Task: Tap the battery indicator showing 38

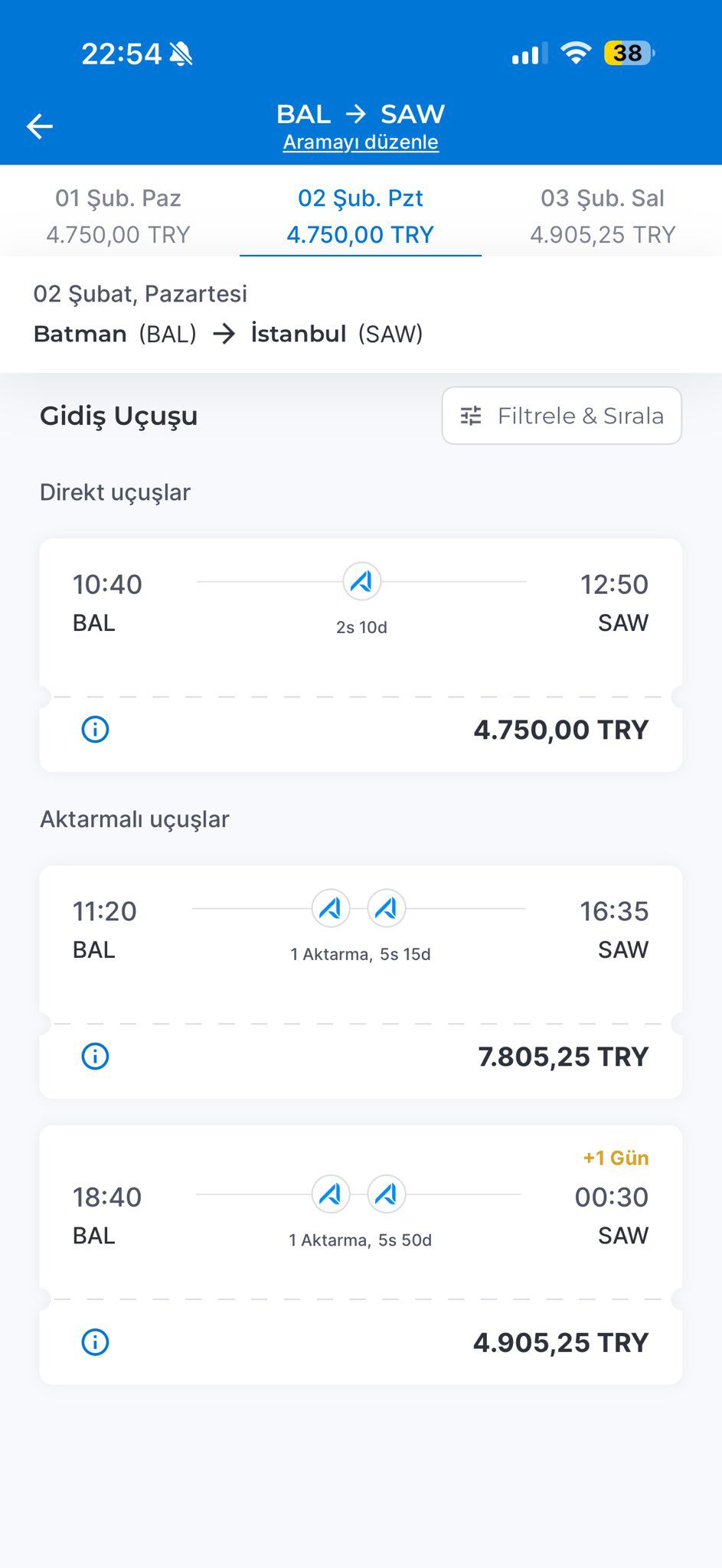Action: (628, 52)
